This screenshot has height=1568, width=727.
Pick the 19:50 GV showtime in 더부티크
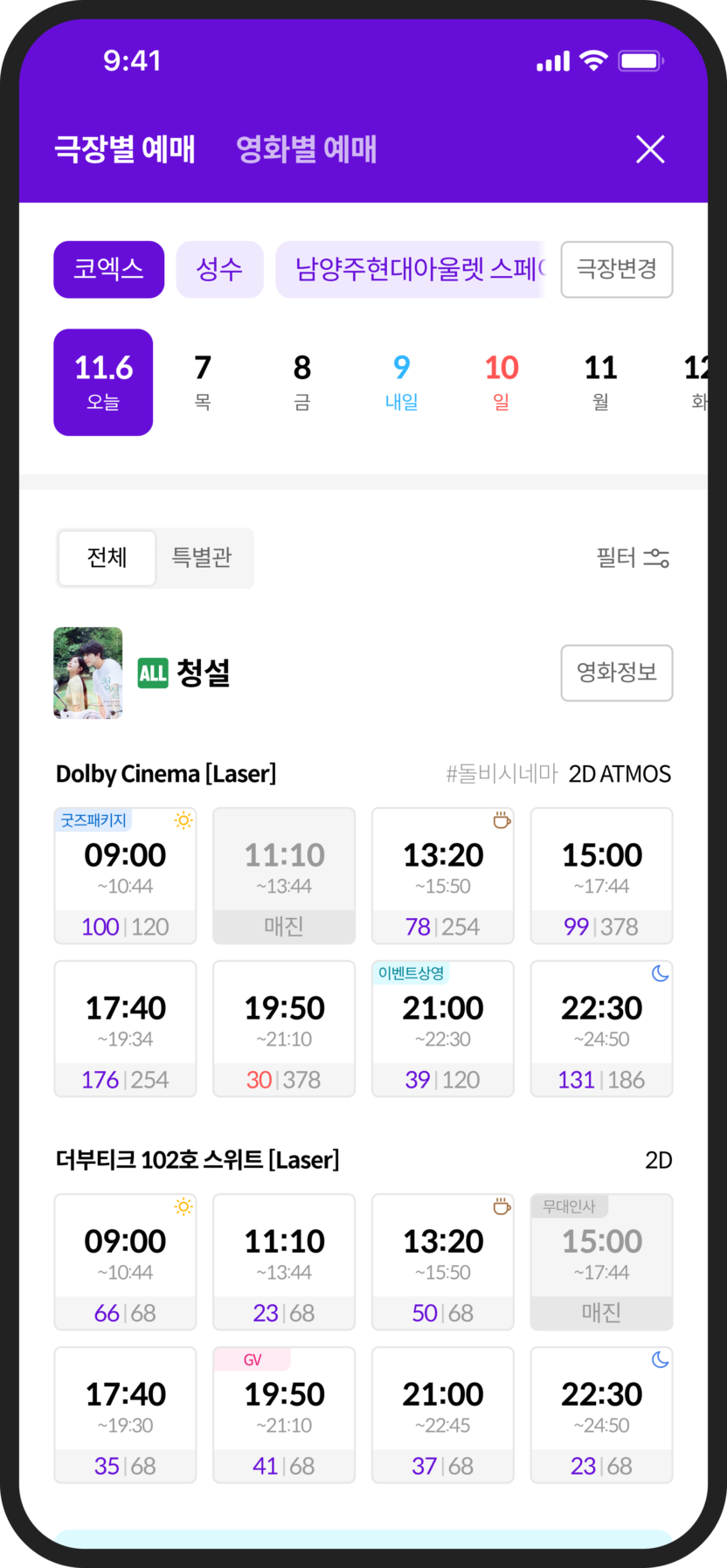pos(285,1414)
